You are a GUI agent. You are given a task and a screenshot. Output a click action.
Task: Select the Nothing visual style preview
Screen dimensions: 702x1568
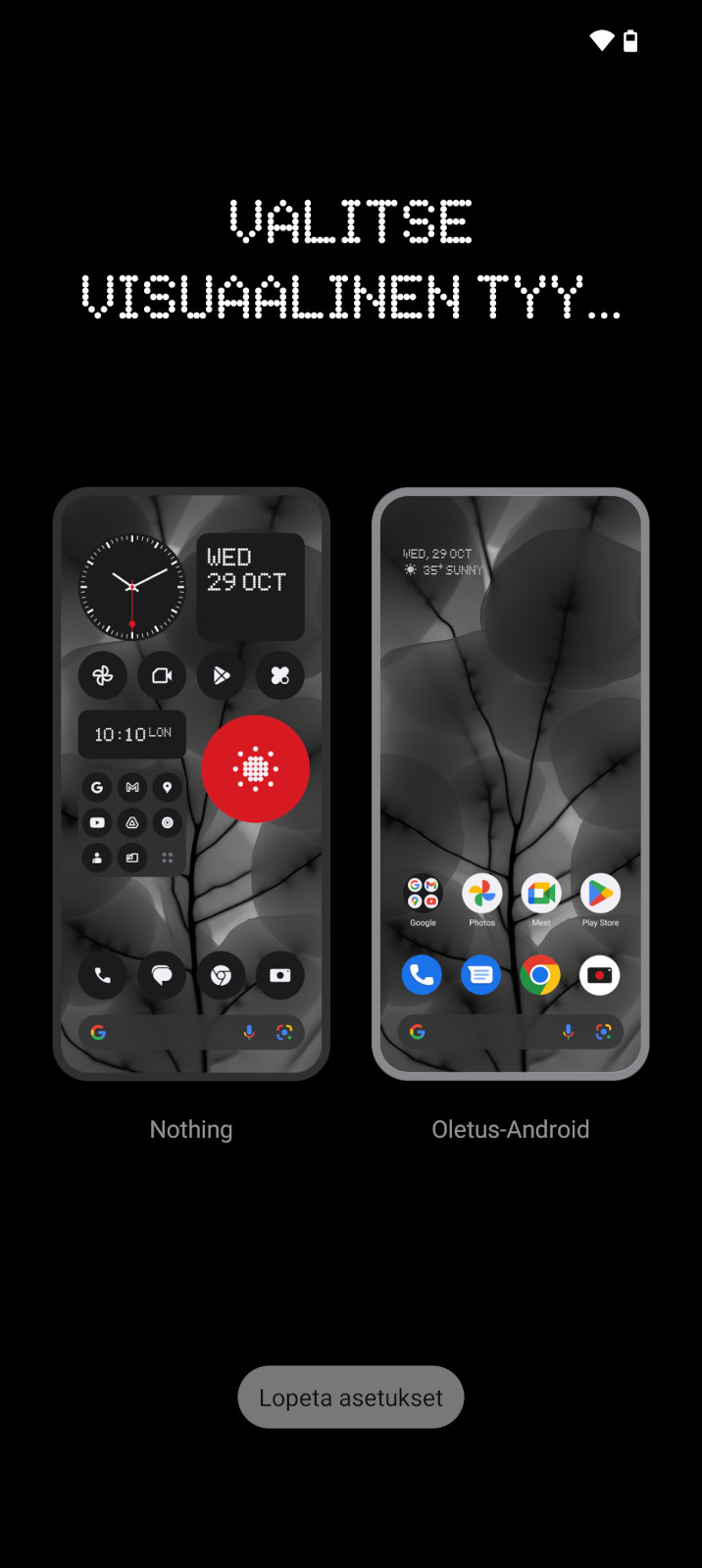(191, 784)
